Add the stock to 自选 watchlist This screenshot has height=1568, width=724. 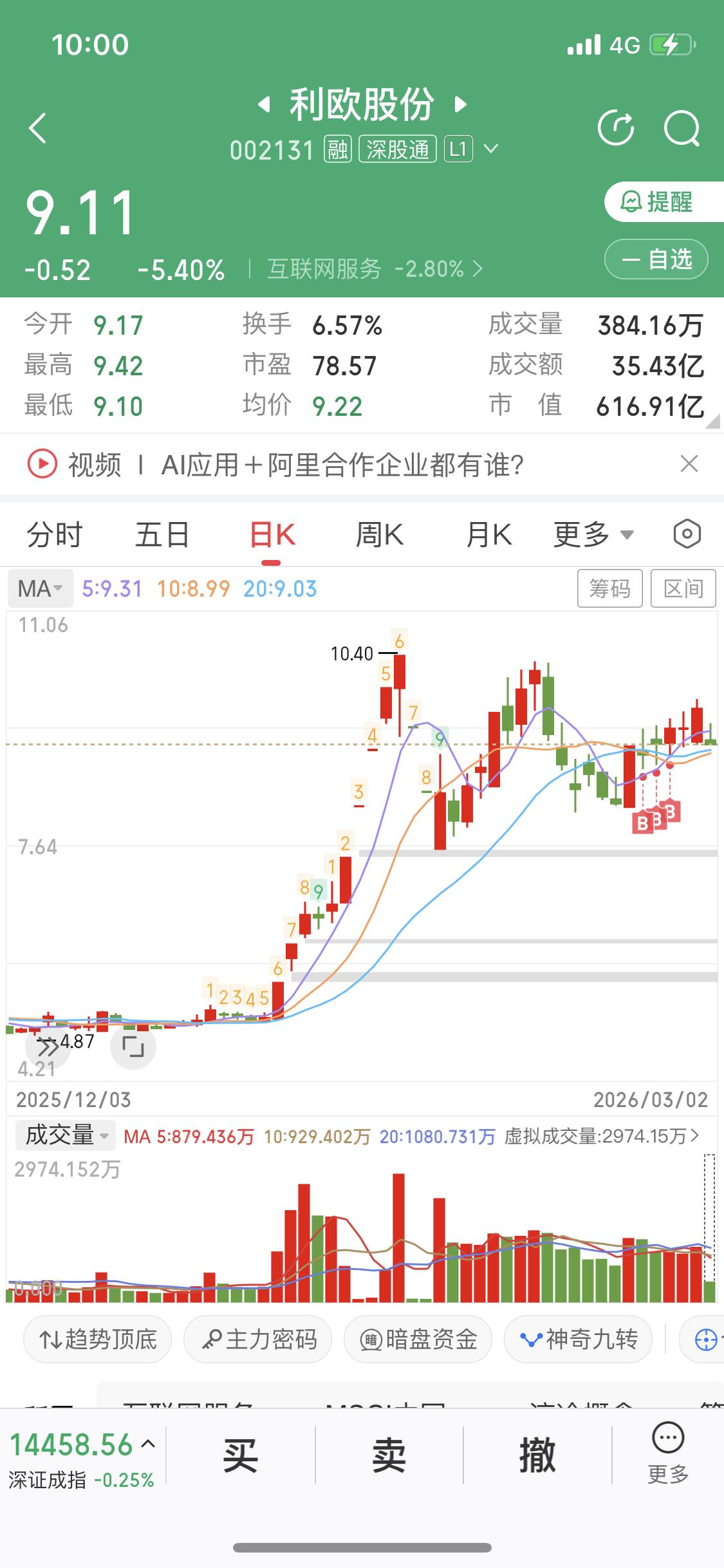(x=656, y=259)
